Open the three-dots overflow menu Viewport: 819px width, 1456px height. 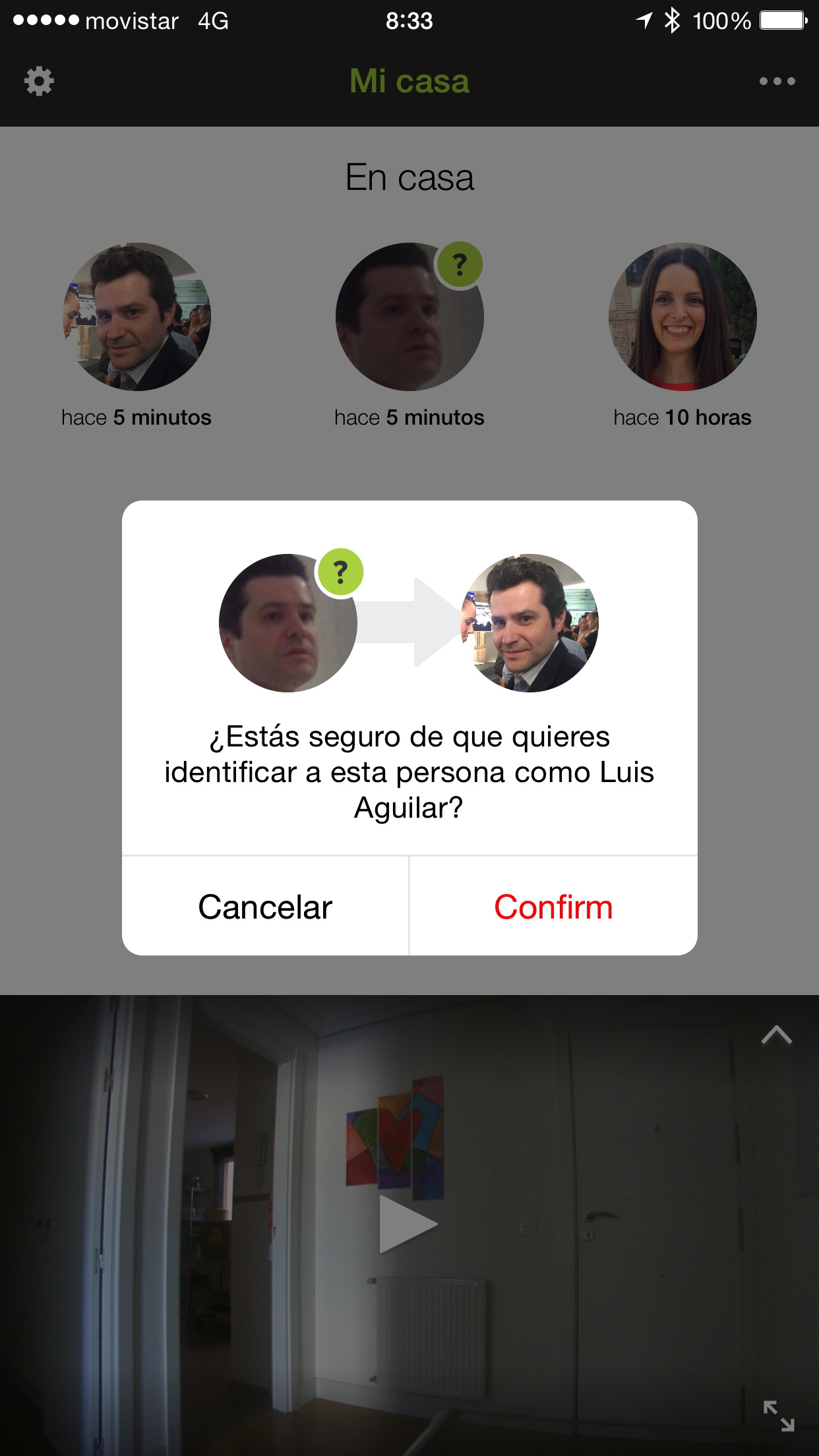point(777,81)
